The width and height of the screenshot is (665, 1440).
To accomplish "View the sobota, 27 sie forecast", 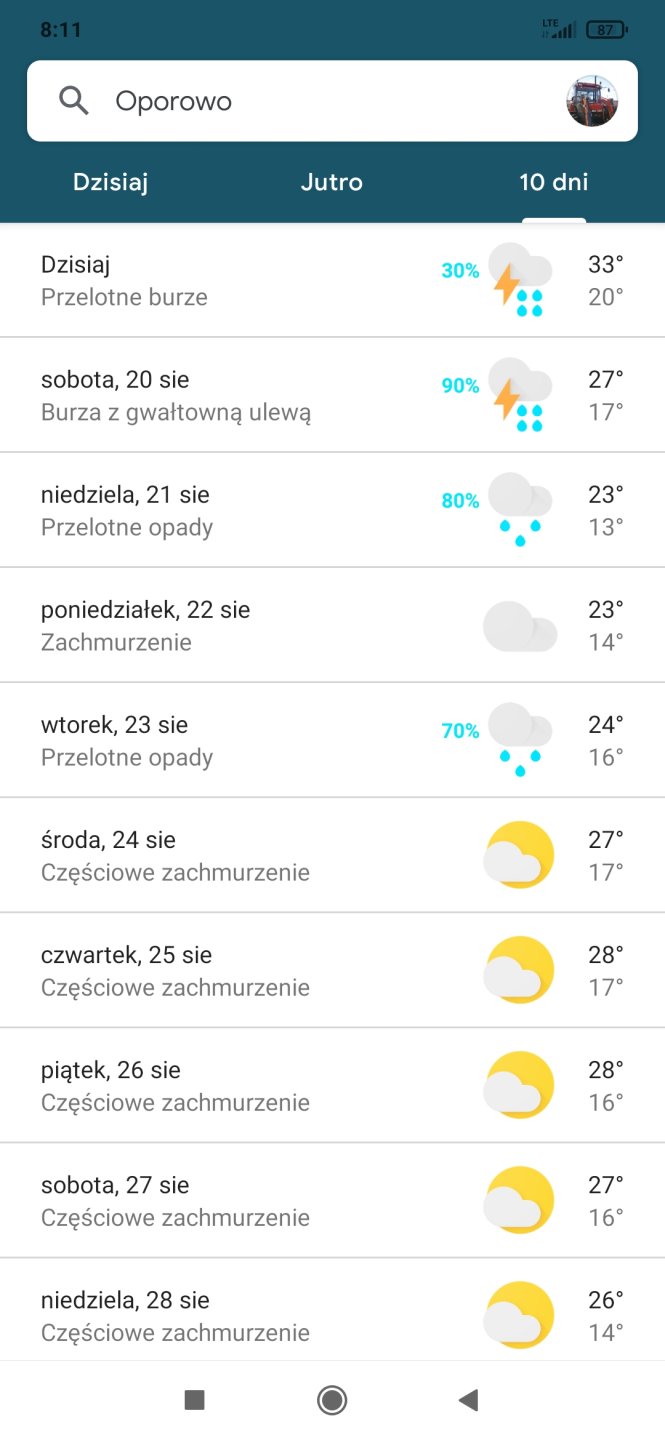I will tap(332, 1200).
